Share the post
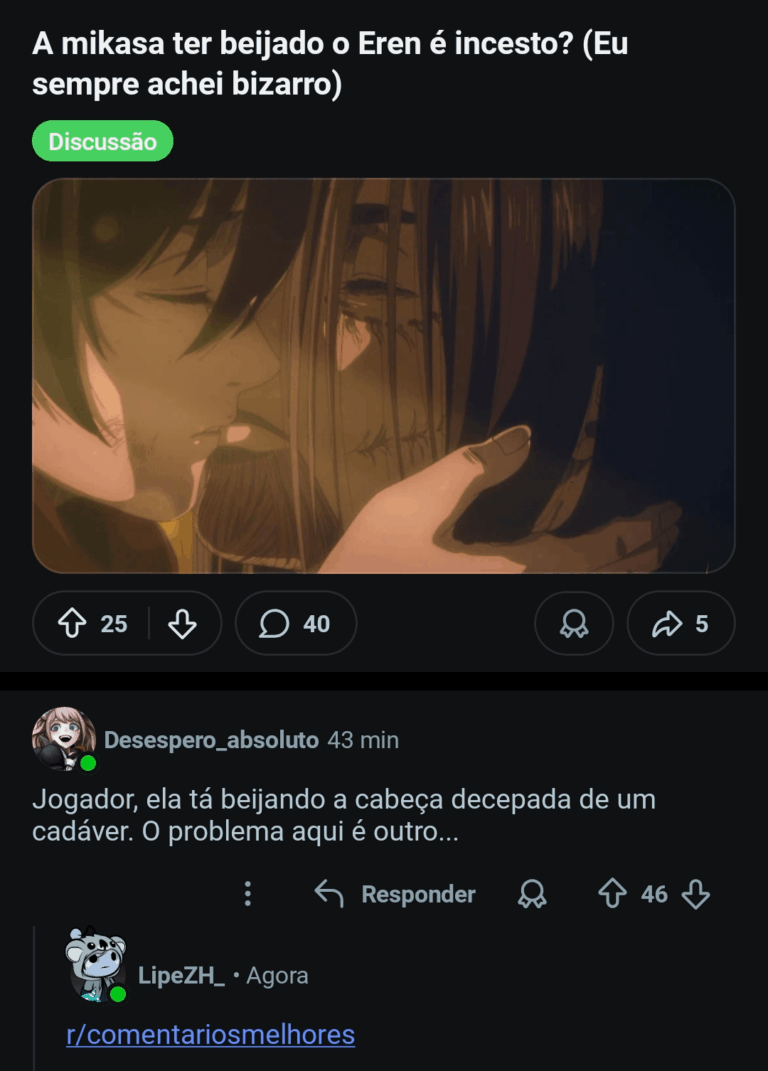 (681, 624)
